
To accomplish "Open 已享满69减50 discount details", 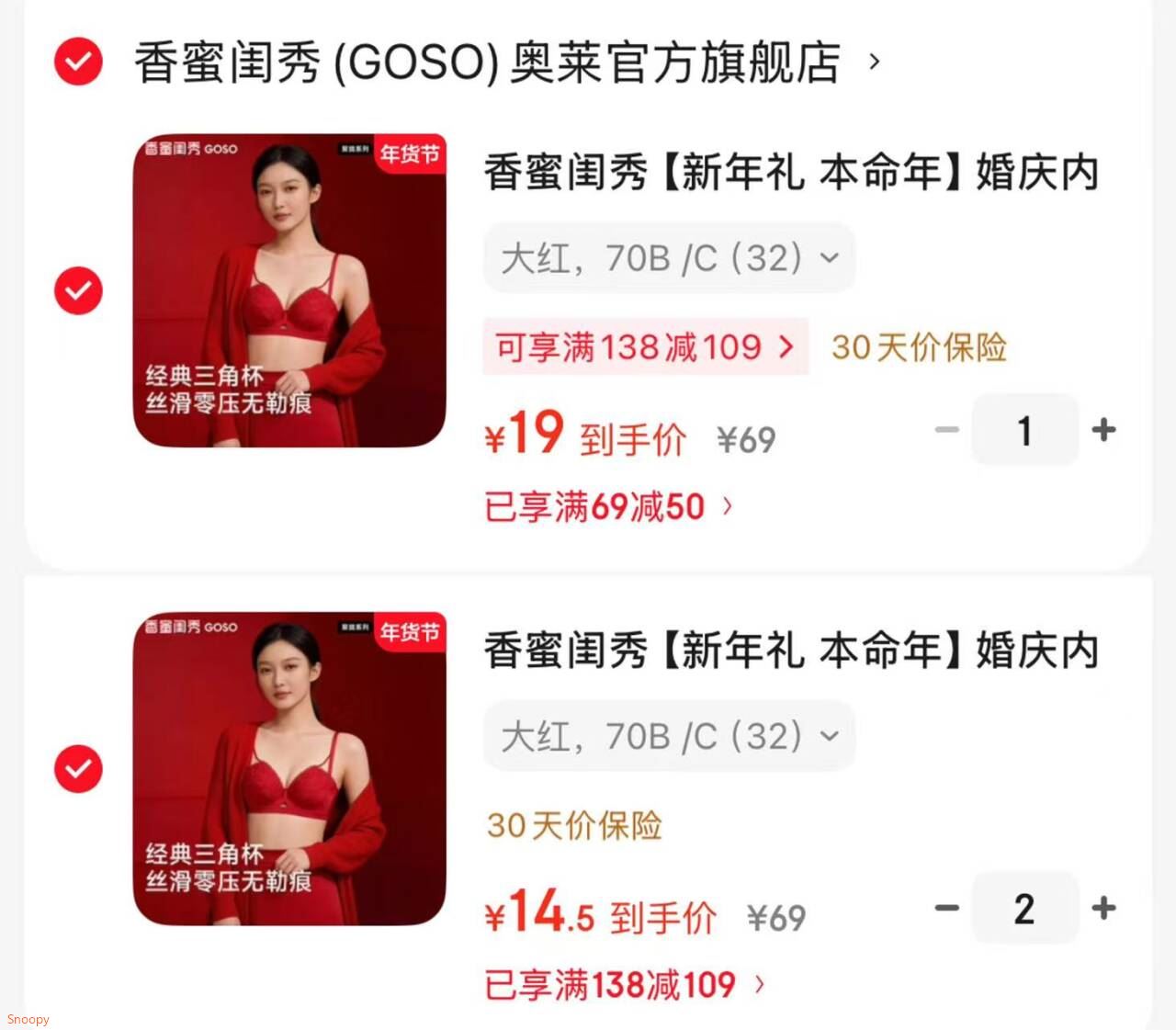I will (608, 507).
